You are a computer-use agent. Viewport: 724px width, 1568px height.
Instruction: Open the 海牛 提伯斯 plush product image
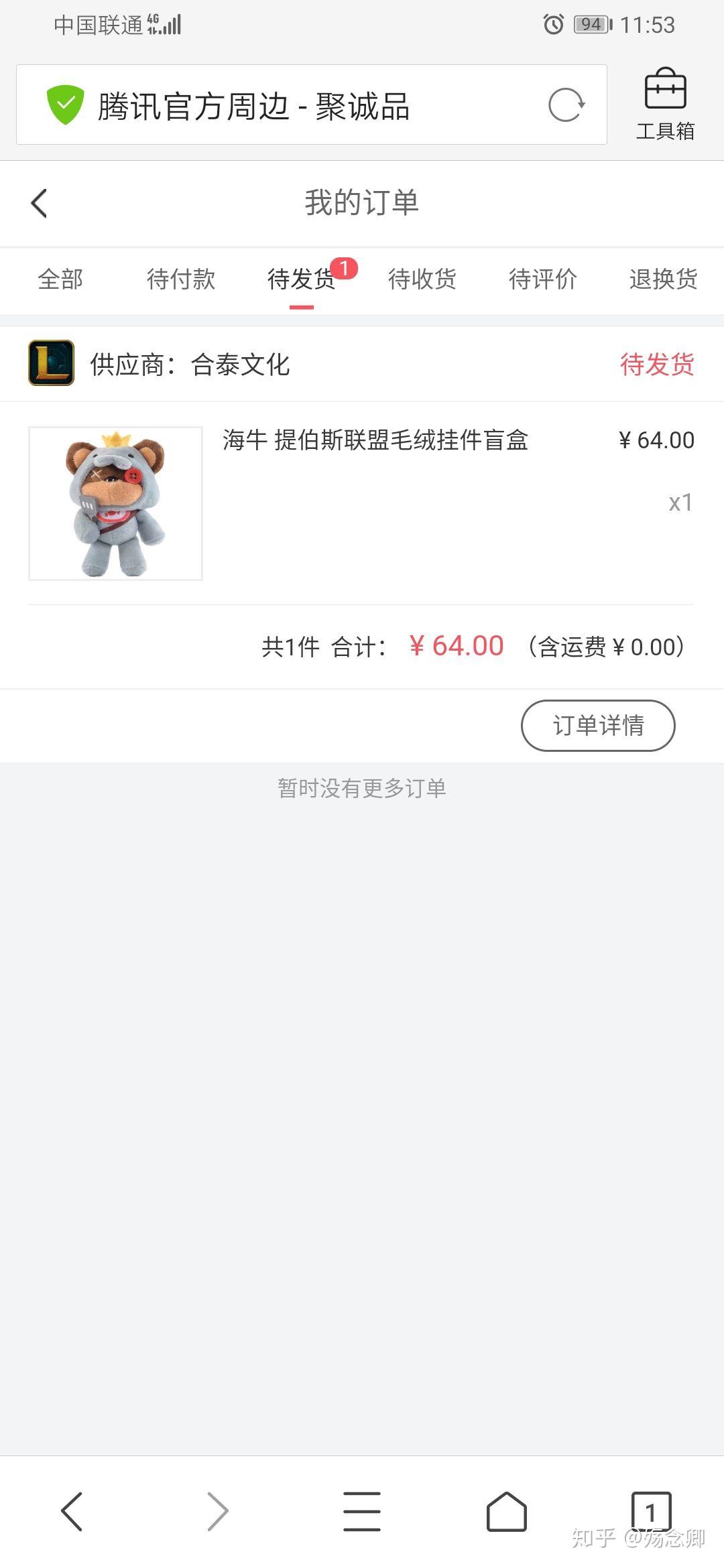[x=115, y=503]
